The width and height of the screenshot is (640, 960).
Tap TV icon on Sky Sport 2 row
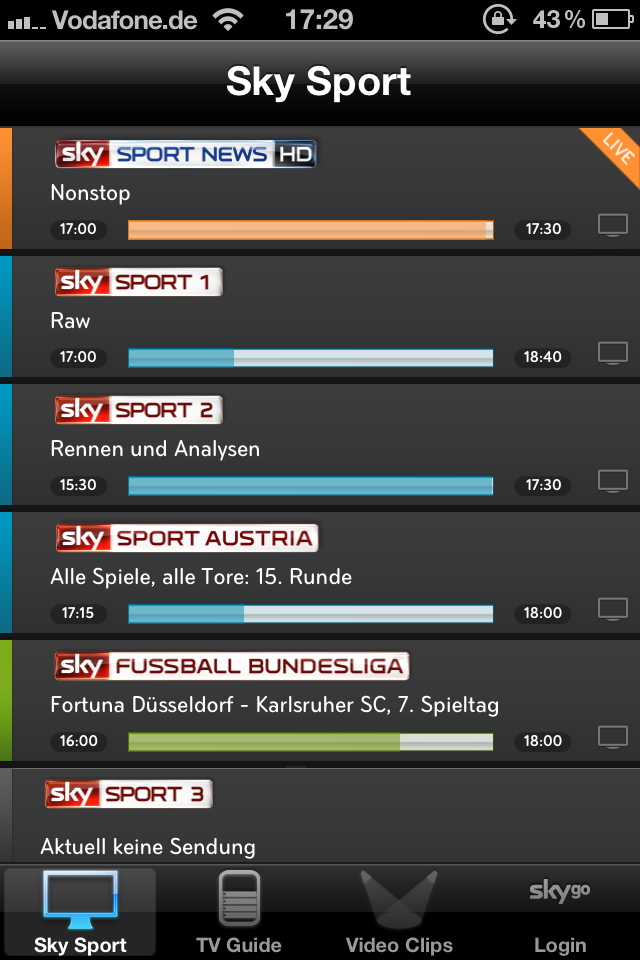[x=612, y=481]
